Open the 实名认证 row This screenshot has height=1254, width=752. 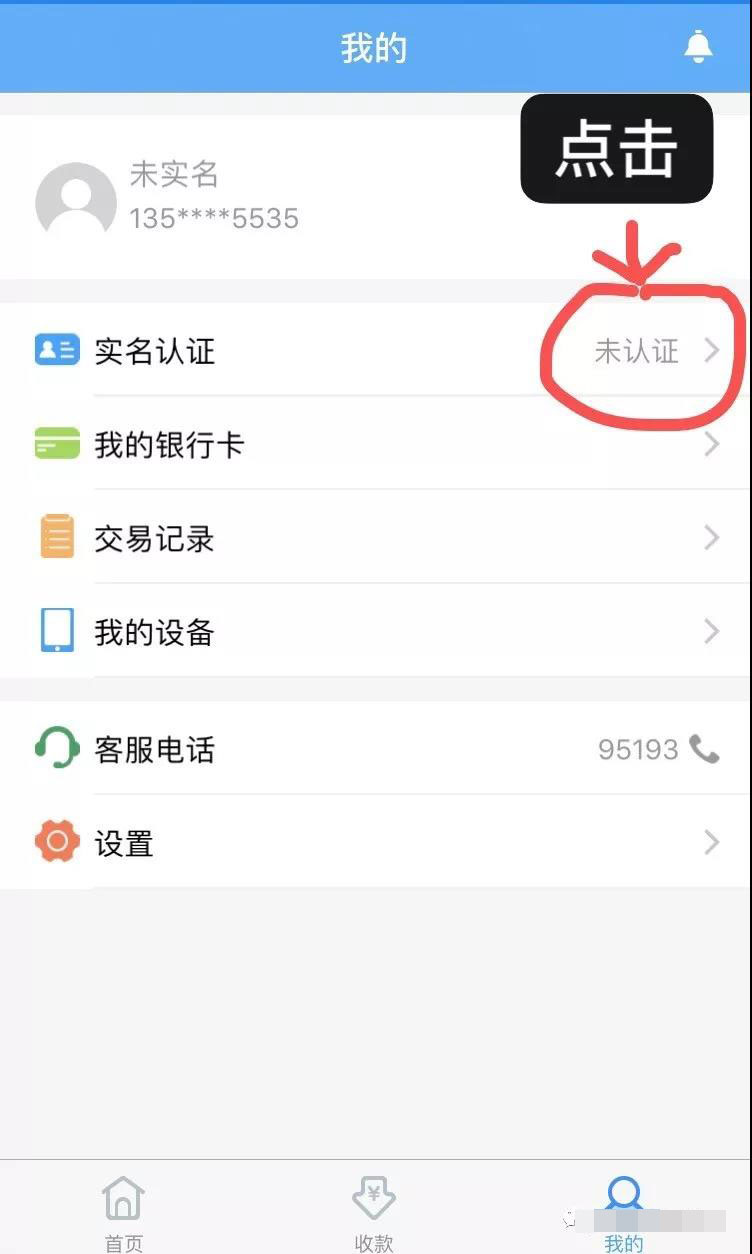click(x=376, y=350)
